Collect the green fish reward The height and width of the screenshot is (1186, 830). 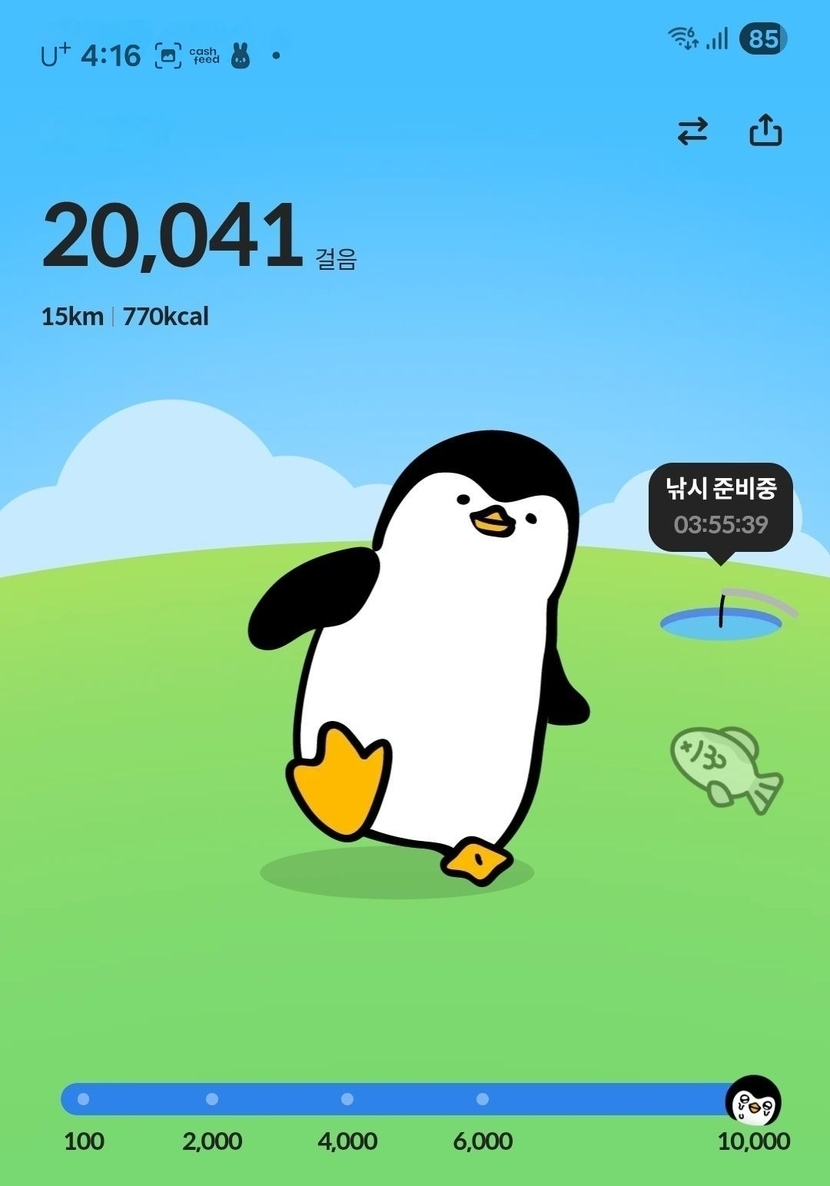(725, 767)
